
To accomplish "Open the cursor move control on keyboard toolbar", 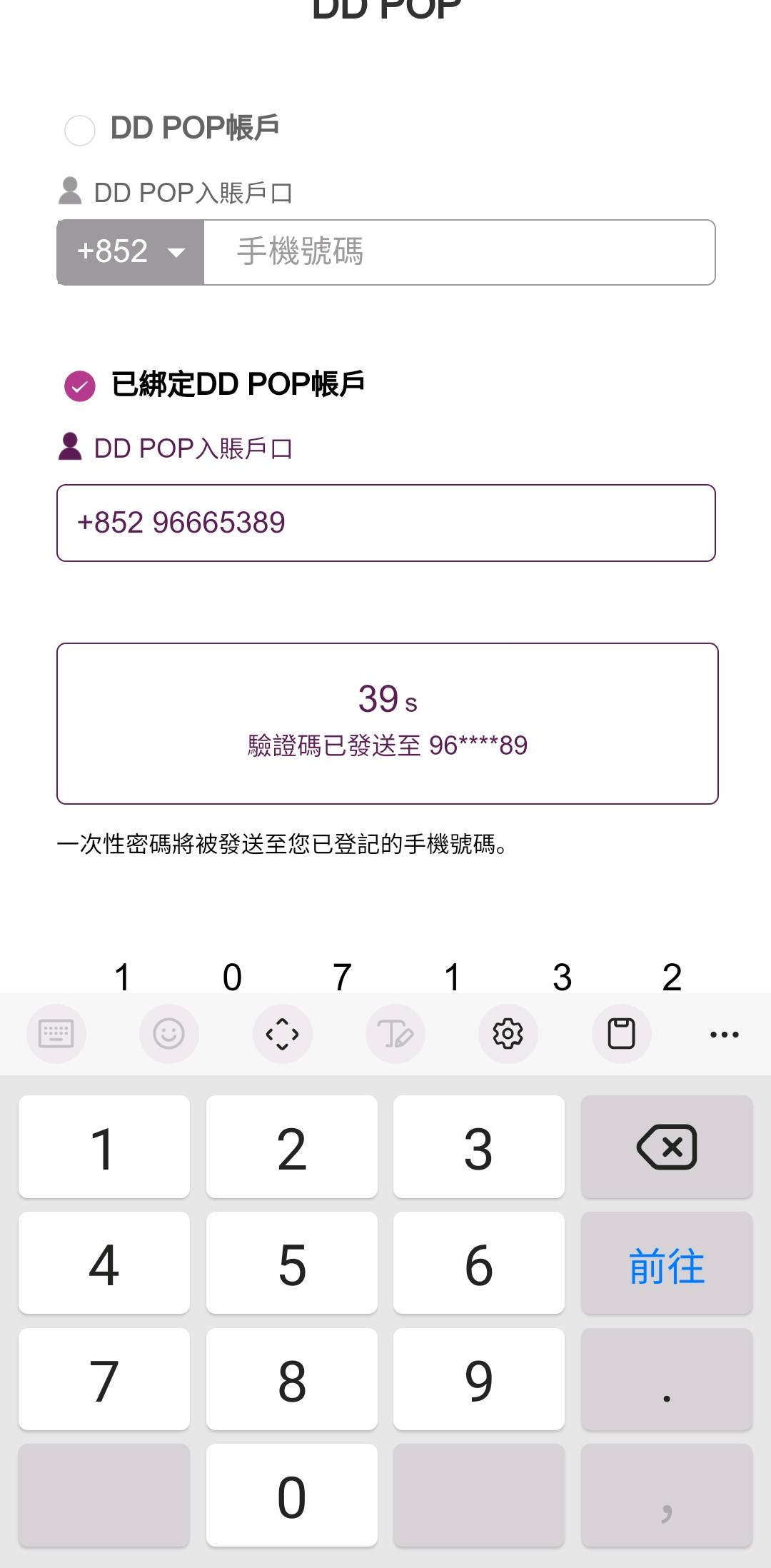I will click(282, 1033).
